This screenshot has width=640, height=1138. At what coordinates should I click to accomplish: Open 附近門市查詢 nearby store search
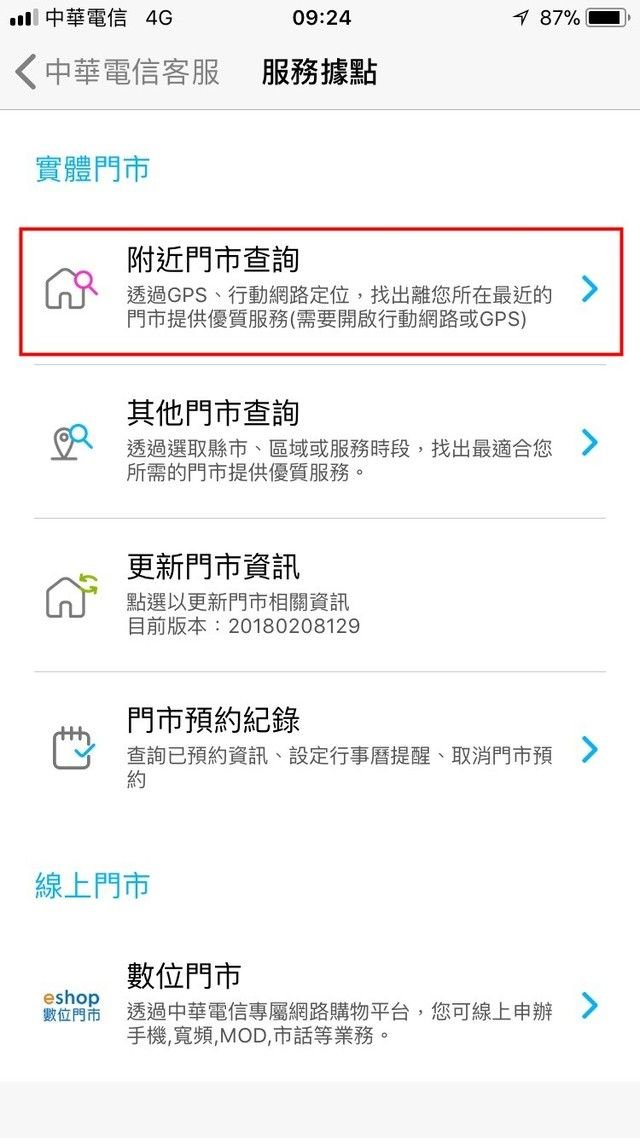[x=320, y=291]
